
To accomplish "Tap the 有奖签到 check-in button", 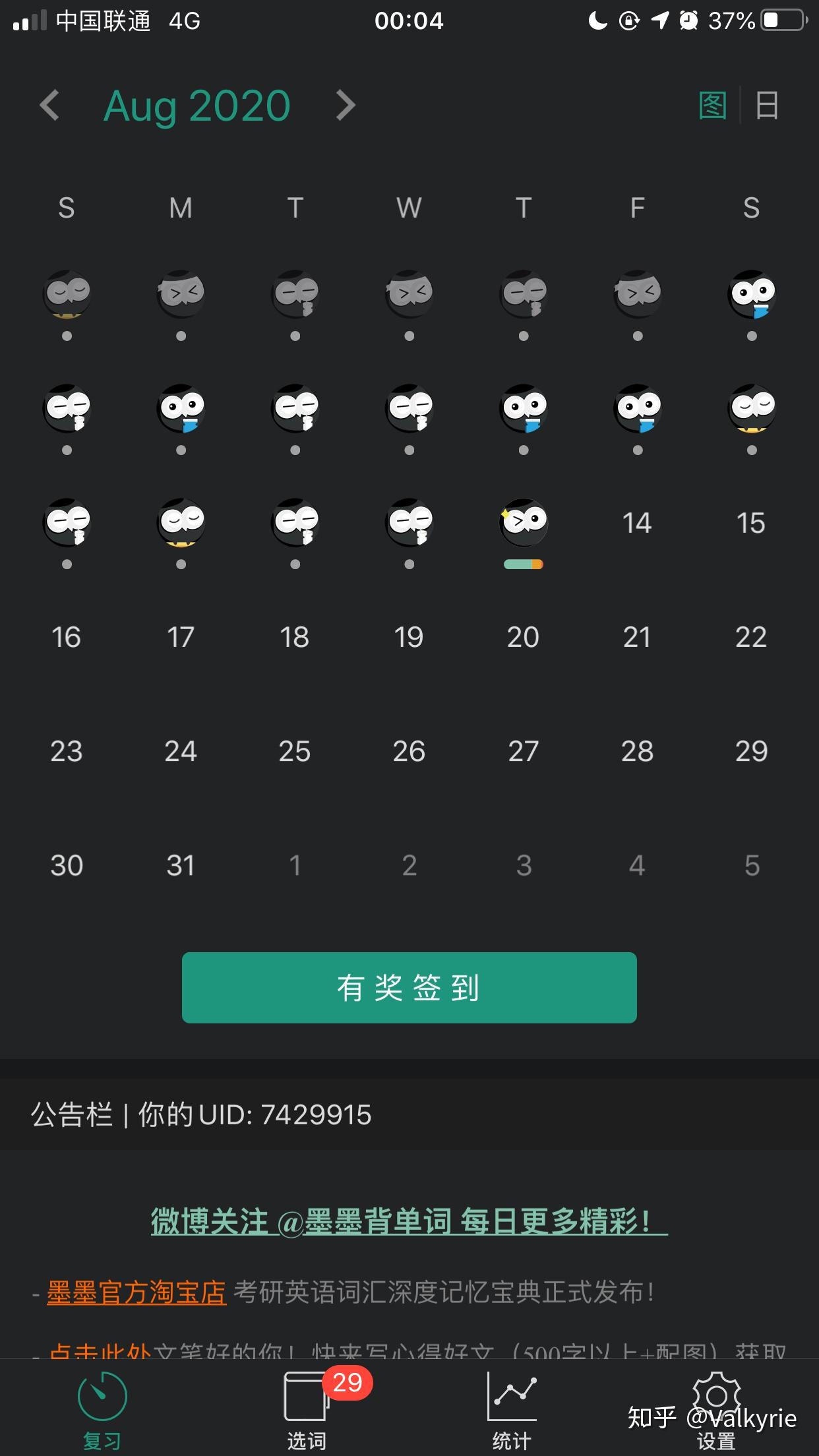I will coord(409,987).
